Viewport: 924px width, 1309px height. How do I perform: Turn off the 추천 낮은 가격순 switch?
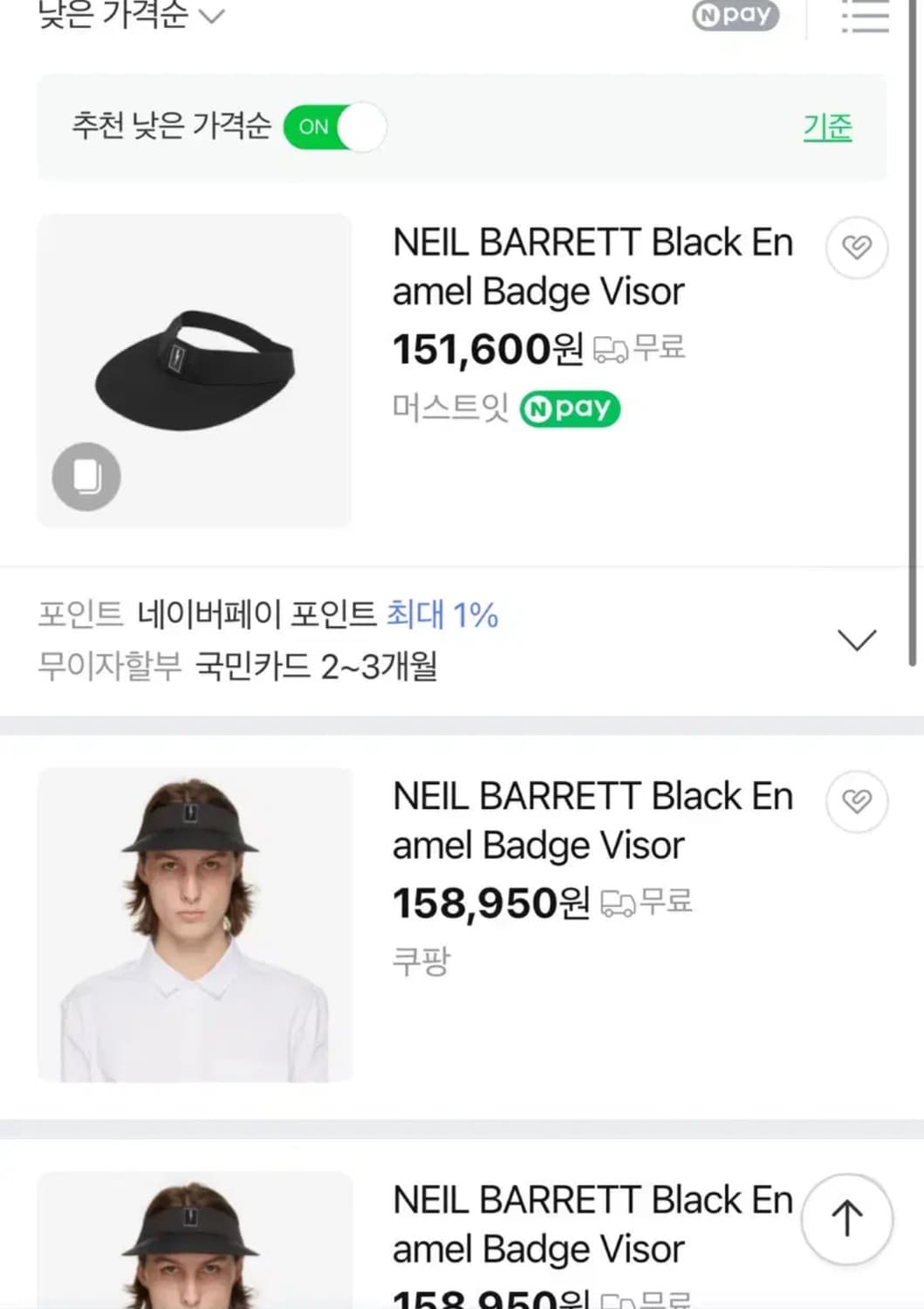click(x=334, y=127)
